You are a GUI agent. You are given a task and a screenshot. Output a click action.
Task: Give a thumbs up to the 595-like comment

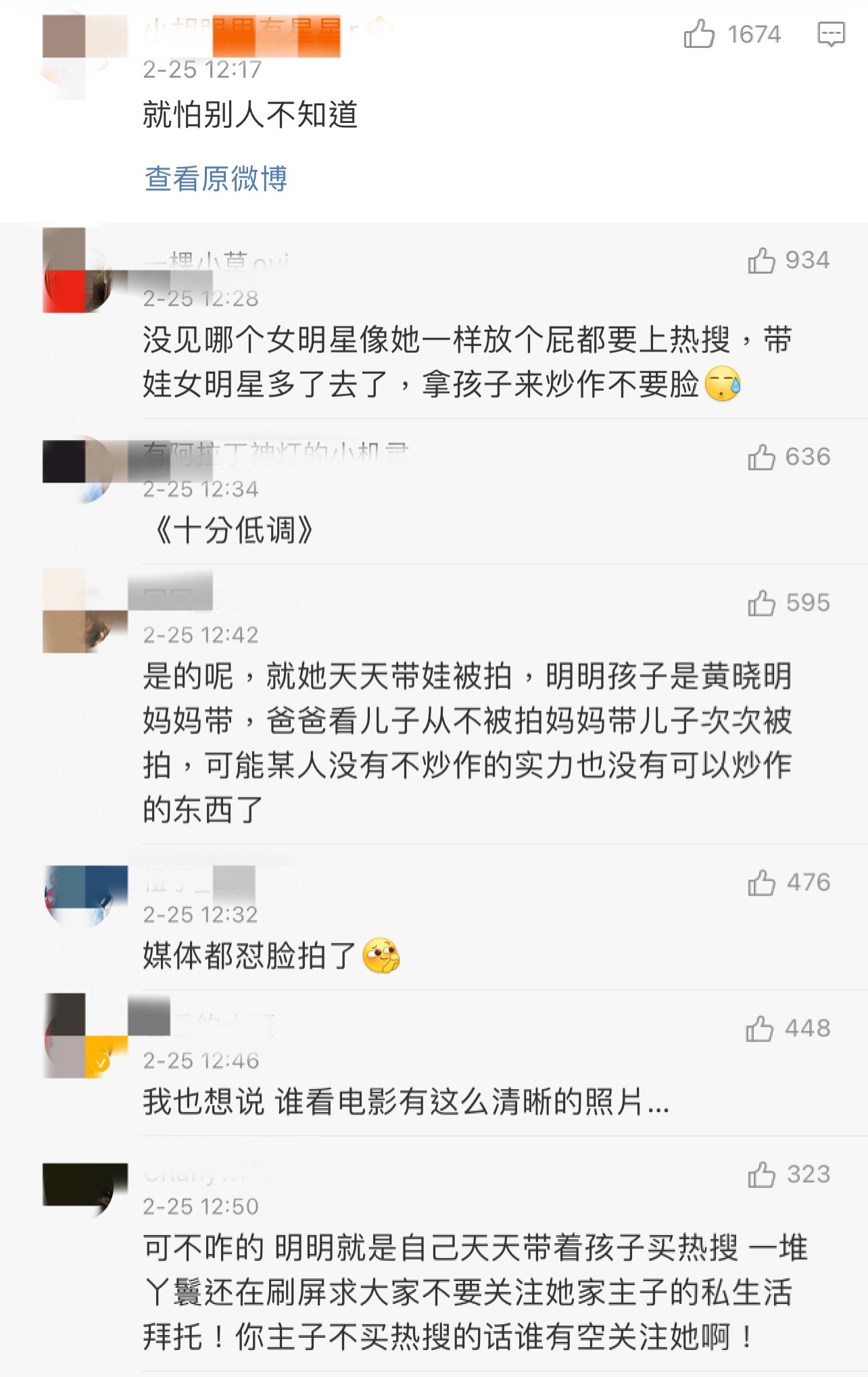pyautogui.click(x=762, y=603)
